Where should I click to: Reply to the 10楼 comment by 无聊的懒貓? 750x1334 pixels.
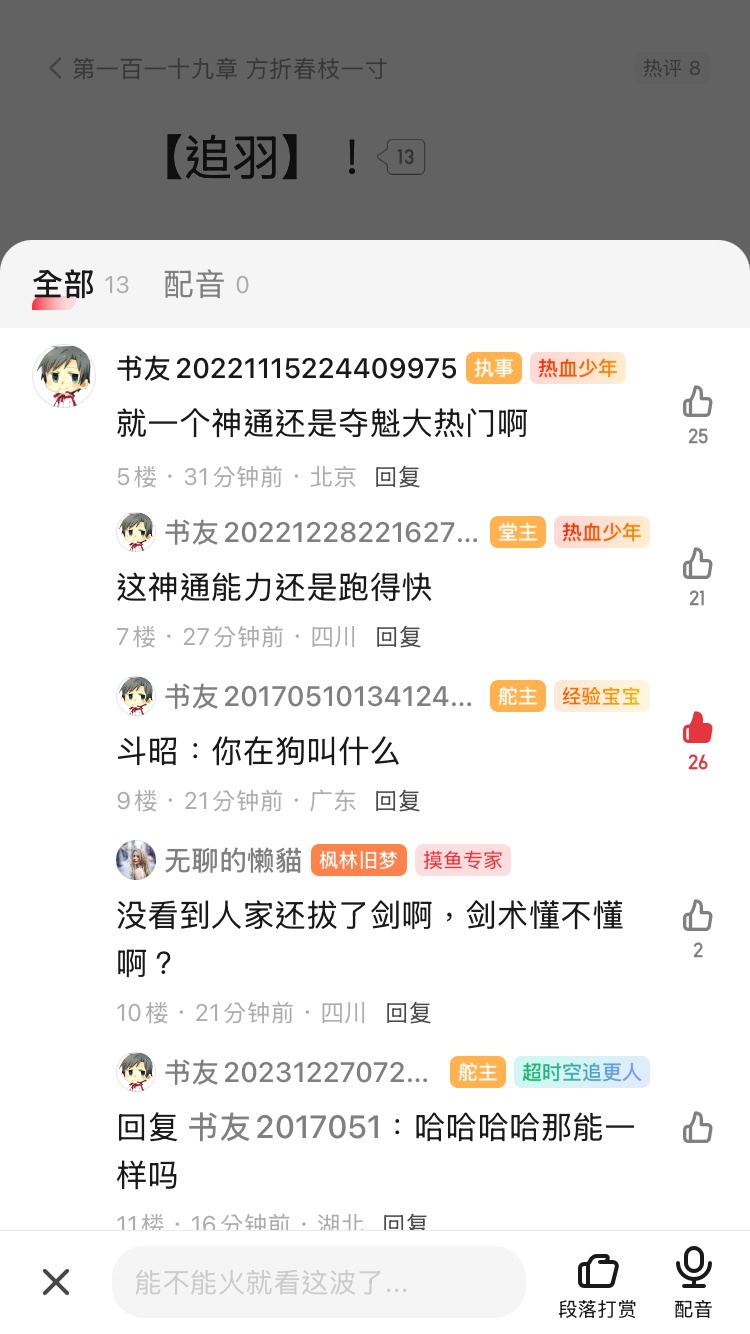(x=408, y=1013)
